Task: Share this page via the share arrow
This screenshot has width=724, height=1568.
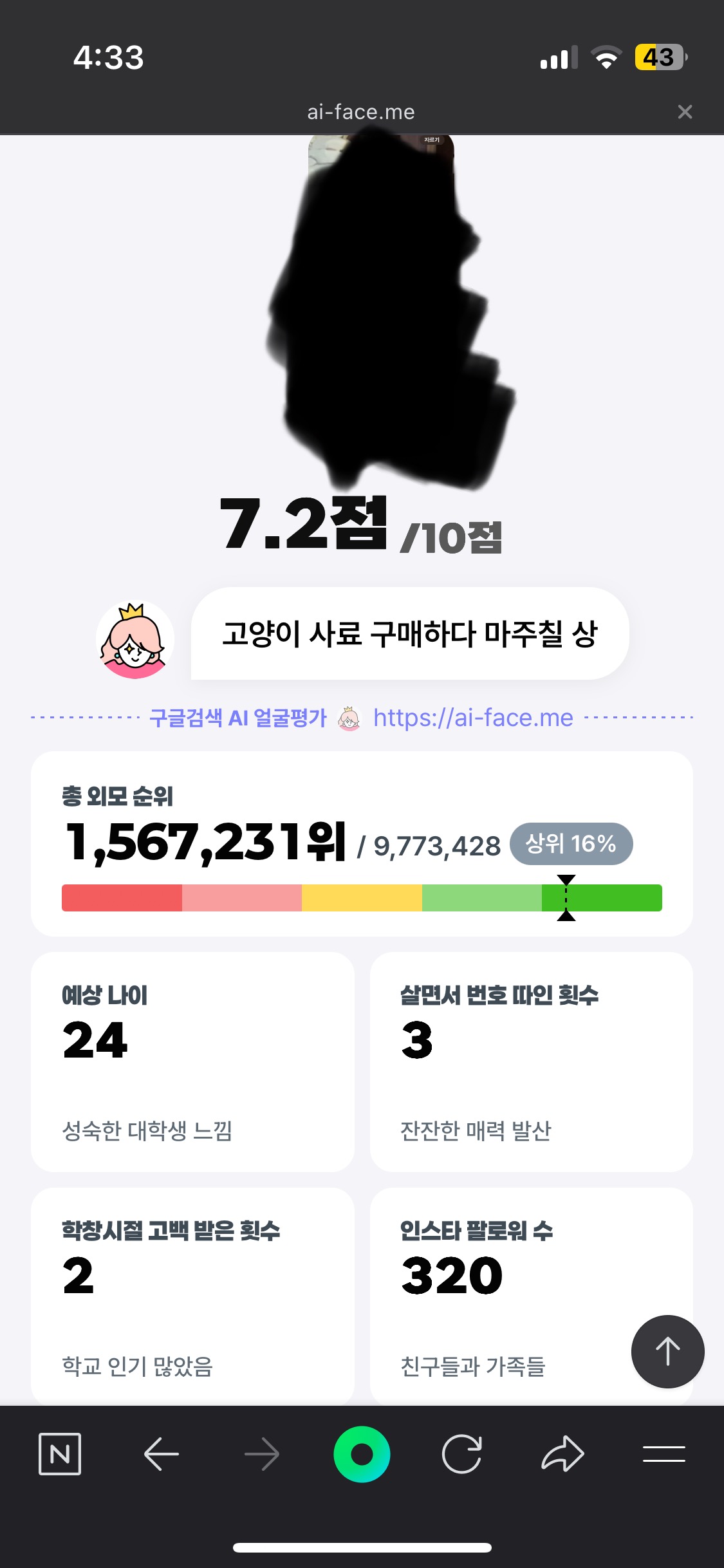Action: pyautogui.click(x=562, y=1453)
